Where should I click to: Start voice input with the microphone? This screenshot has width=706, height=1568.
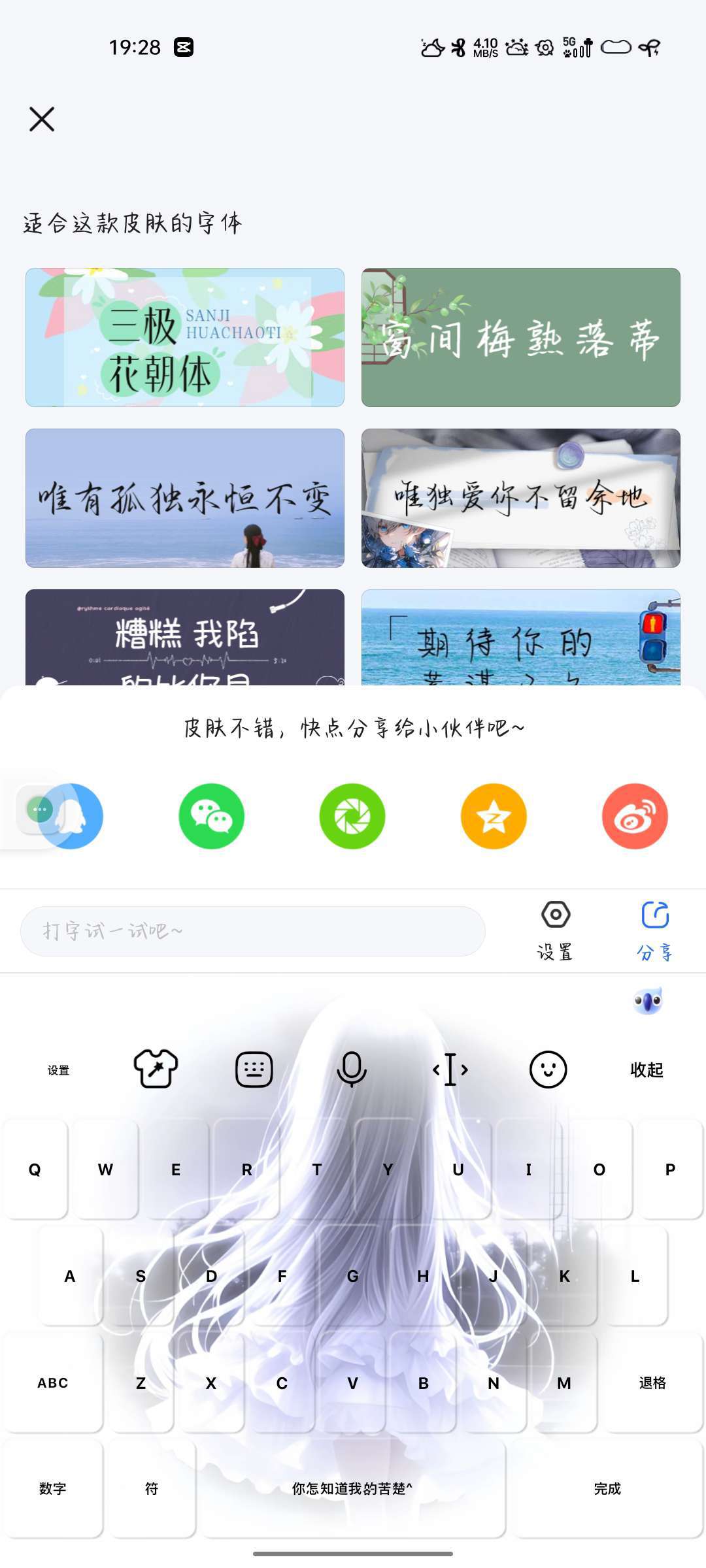(x=352, y=1069)
